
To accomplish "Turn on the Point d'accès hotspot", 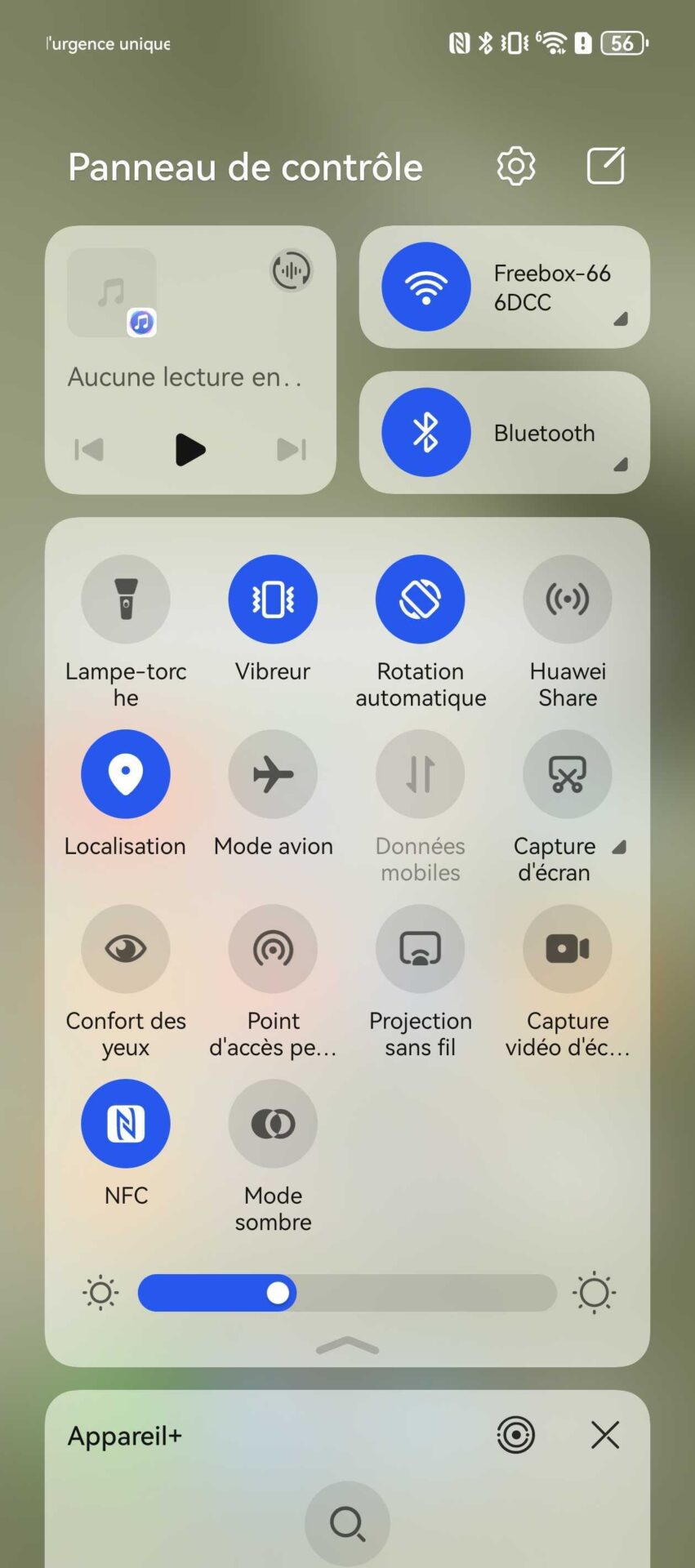I will (x=273, y=949).
